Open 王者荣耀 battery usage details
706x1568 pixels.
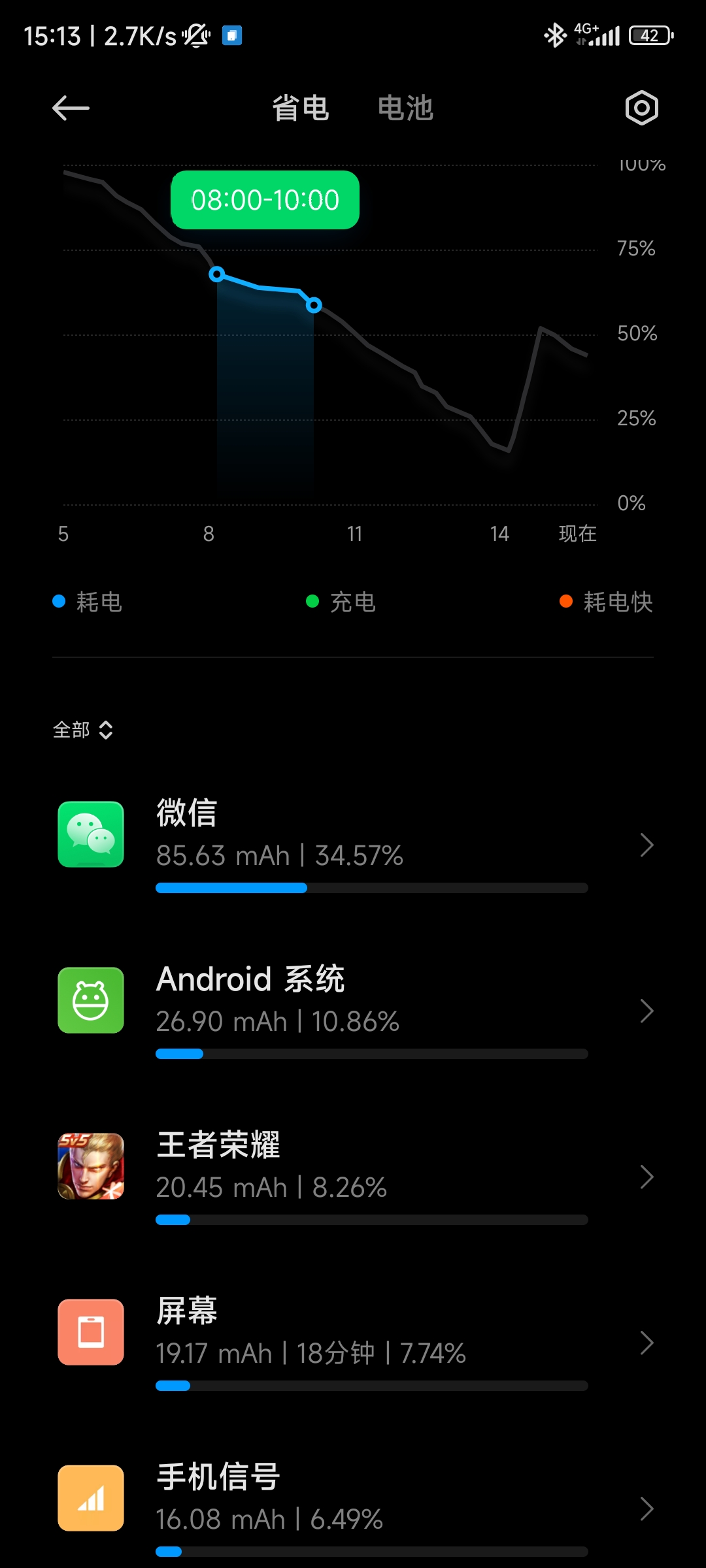pyautogui.click(x=353, y=1175)
